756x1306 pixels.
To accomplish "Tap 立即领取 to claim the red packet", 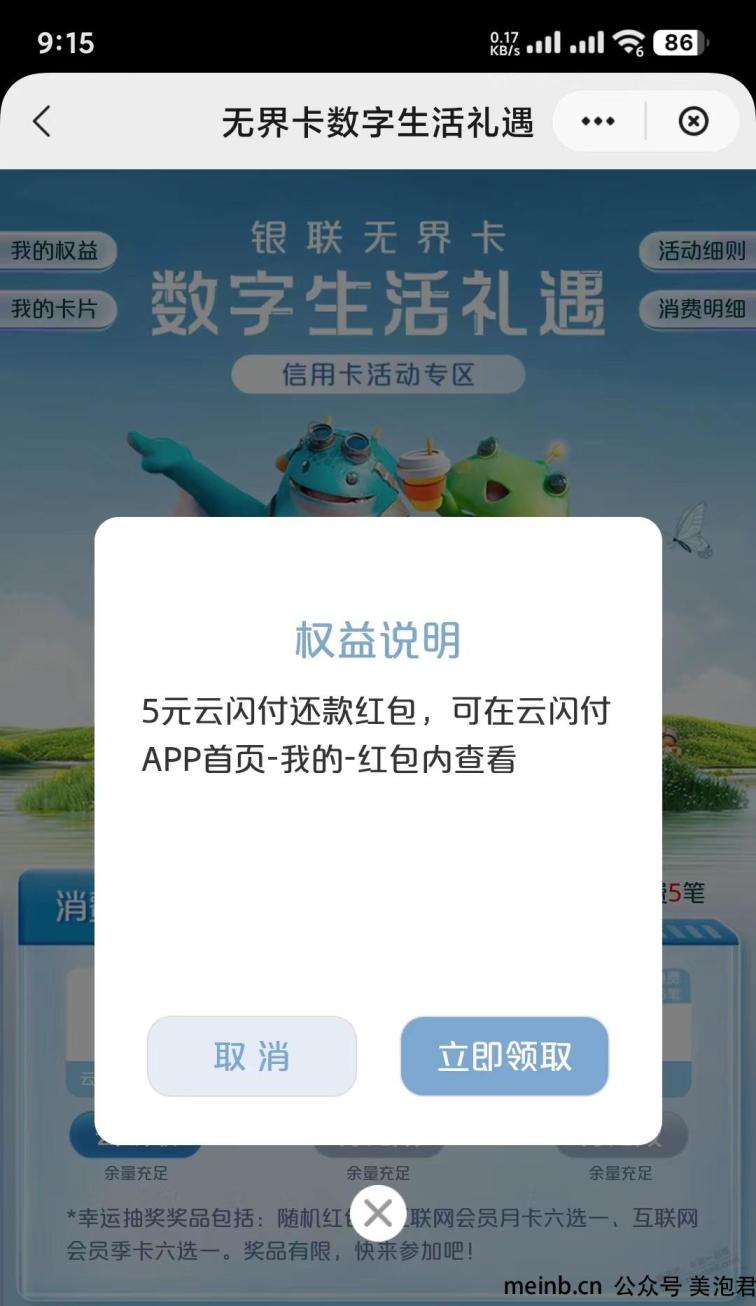I will 504,1056.
